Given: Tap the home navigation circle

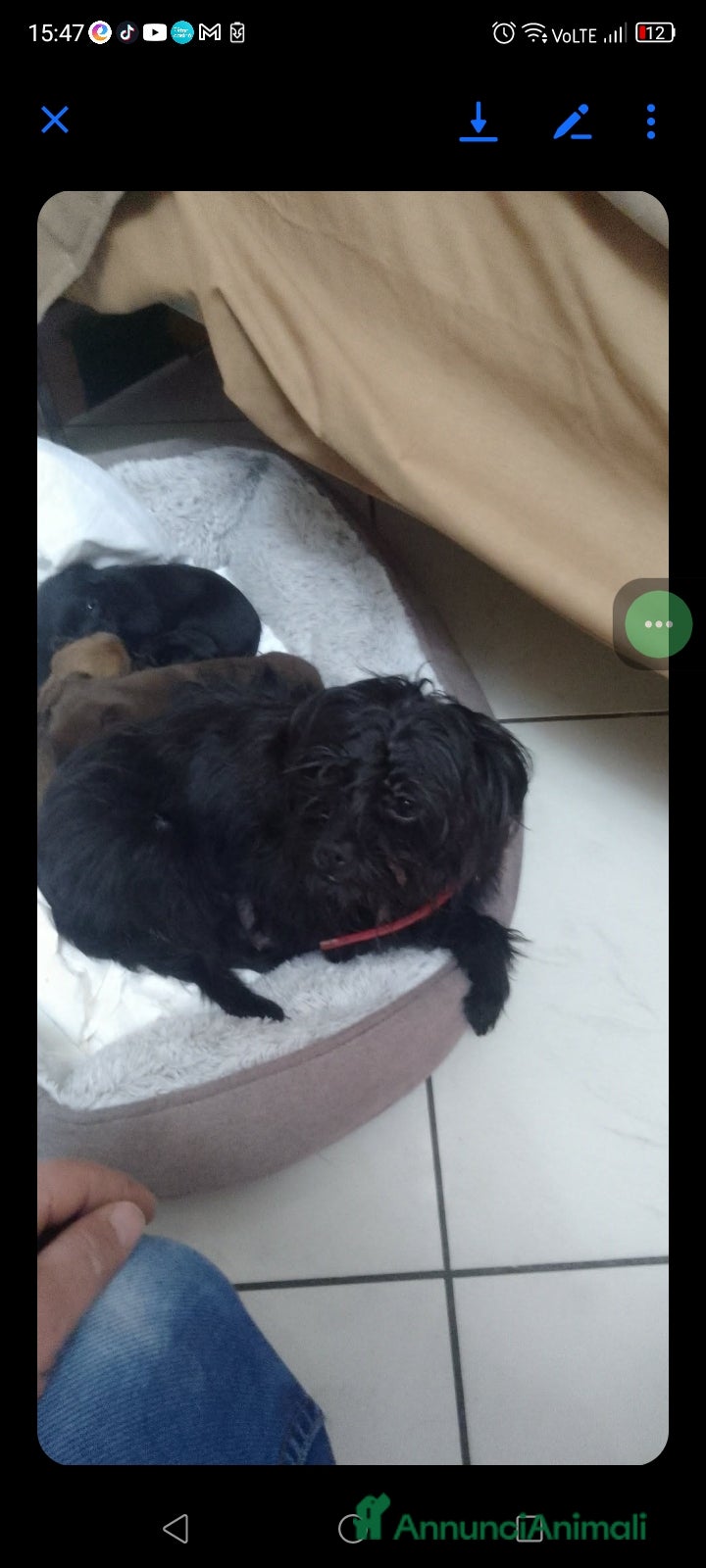Looking at the screenshot, I should [353, 1526].
